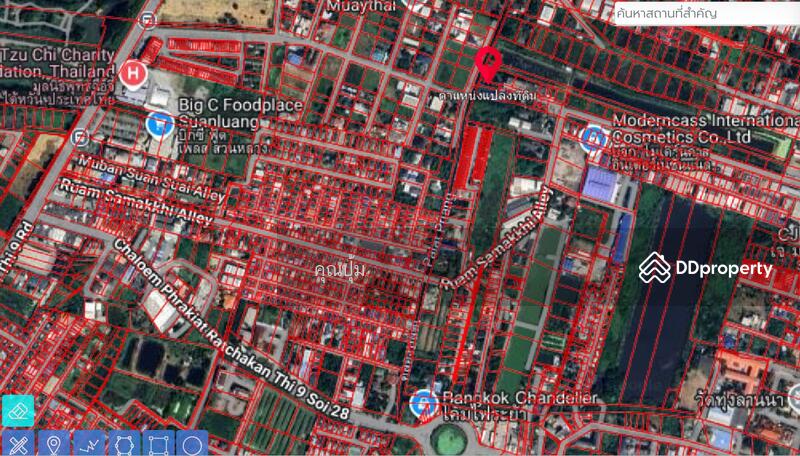Image resolution: width=800 pixels, height=456 pixels.
Task: Tap the hospital marker near Tzu Chi
Action: pyautogui.click(x=131, y=72)
